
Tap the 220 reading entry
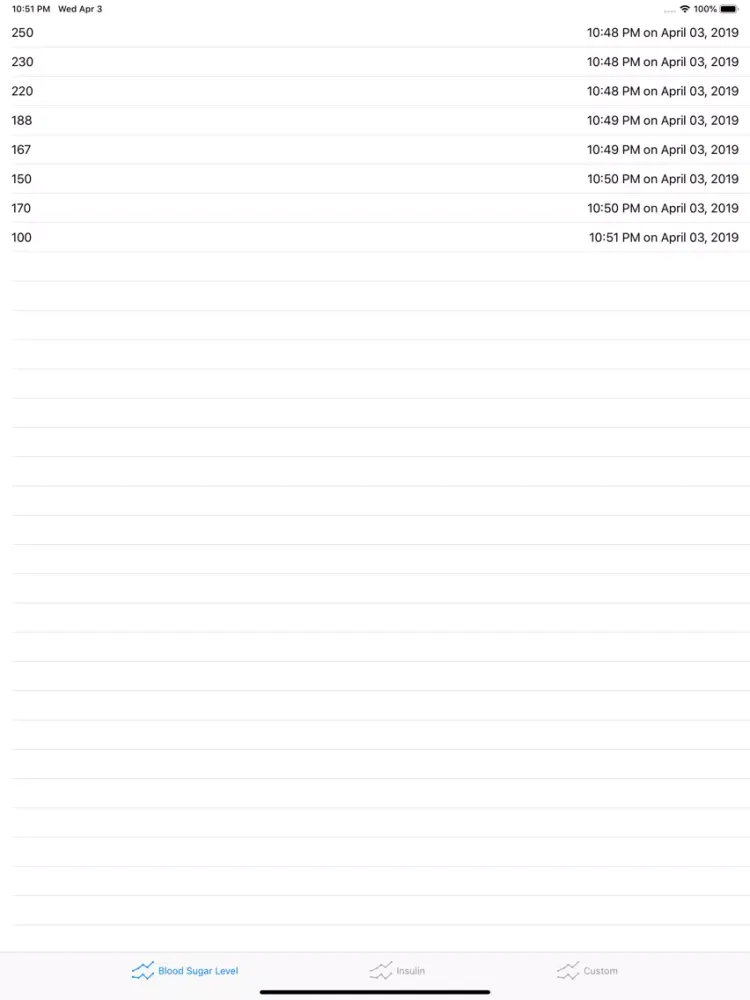point(375,91)
